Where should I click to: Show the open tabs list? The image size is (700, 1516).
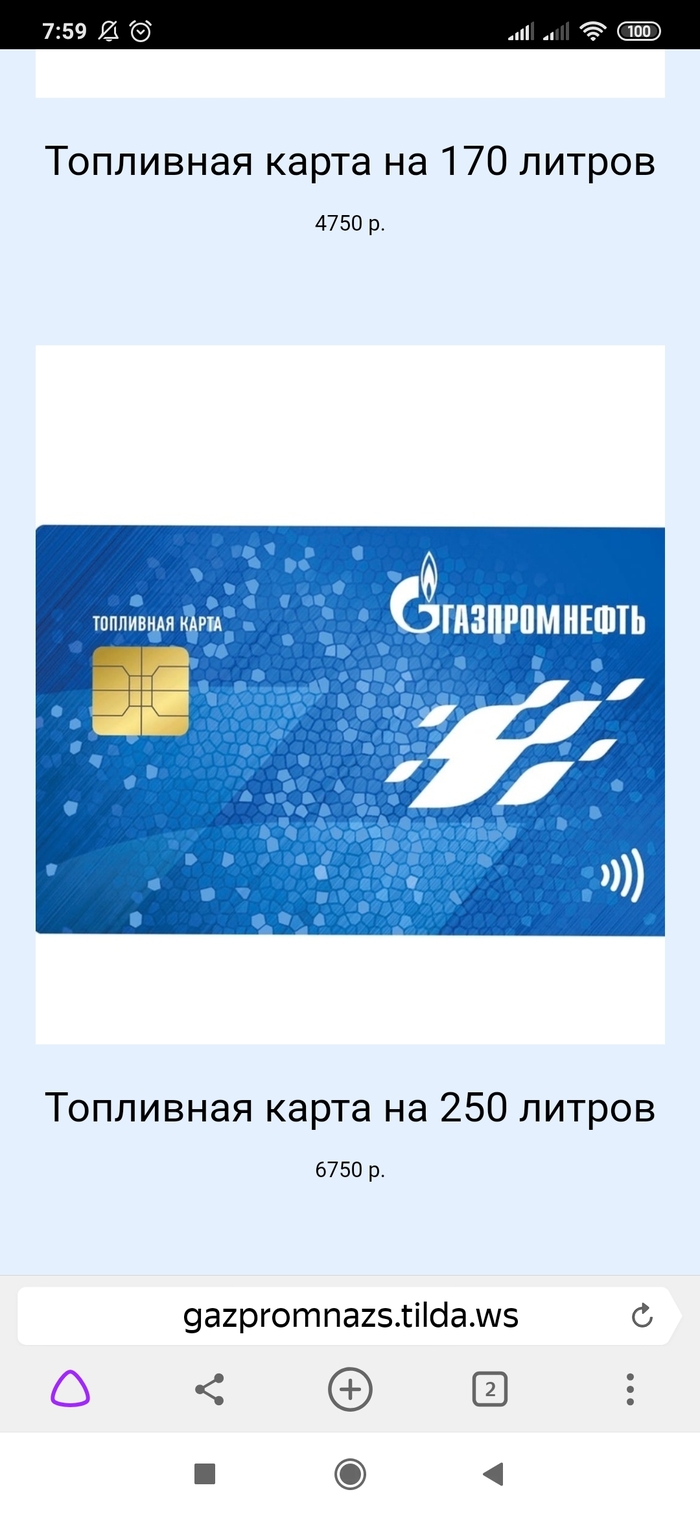pyautogui.click(x=489, y=1389)
